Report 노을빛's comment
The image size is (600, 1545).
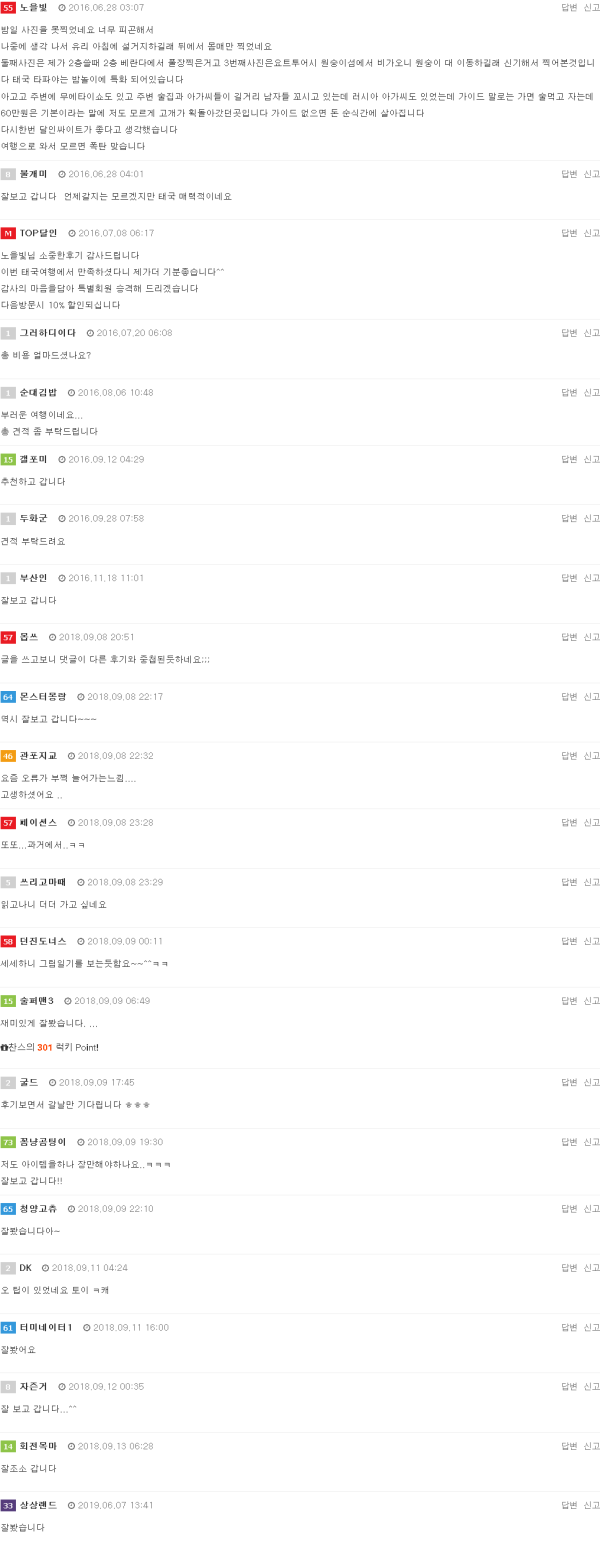point(591,7)
